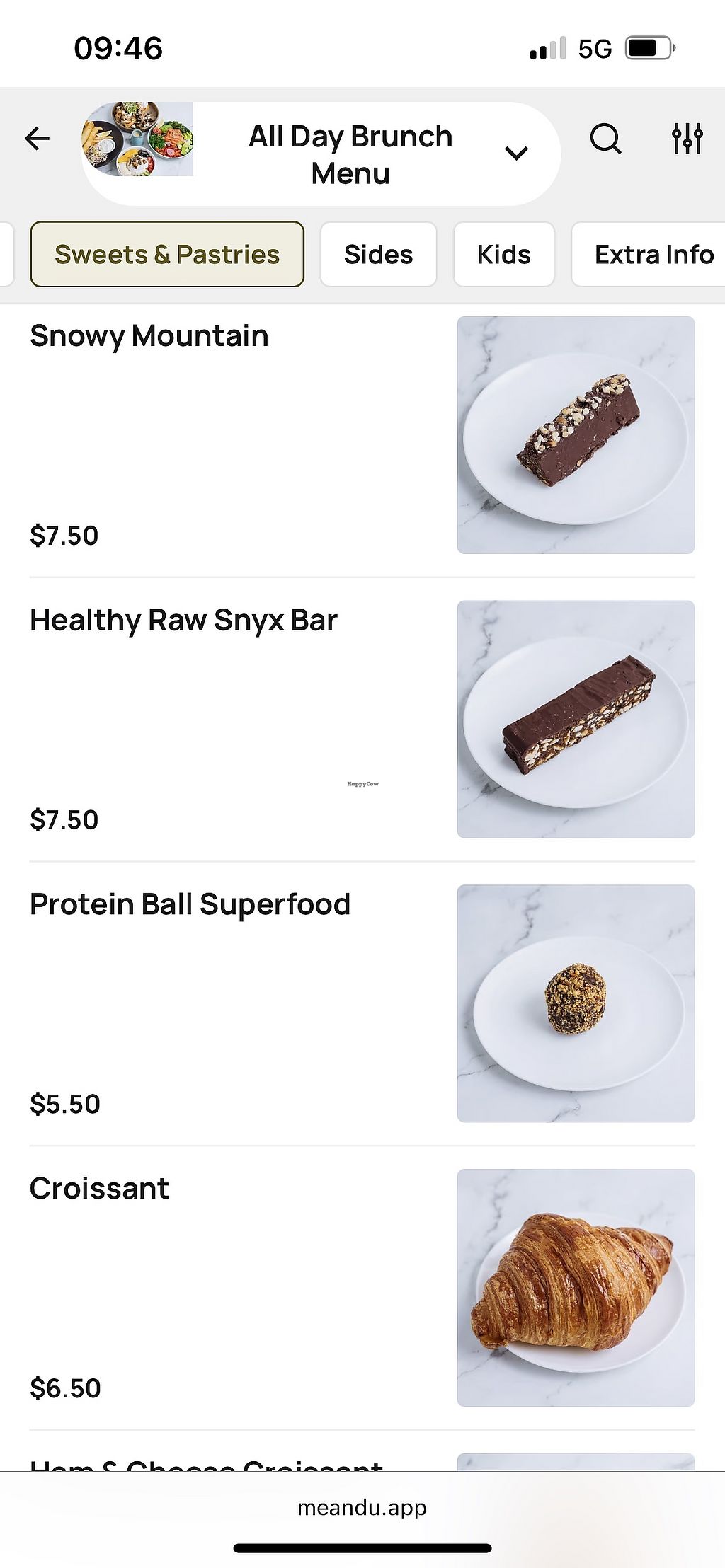Expand the All Day Brunch Menu dropdown

click(516, 153)
